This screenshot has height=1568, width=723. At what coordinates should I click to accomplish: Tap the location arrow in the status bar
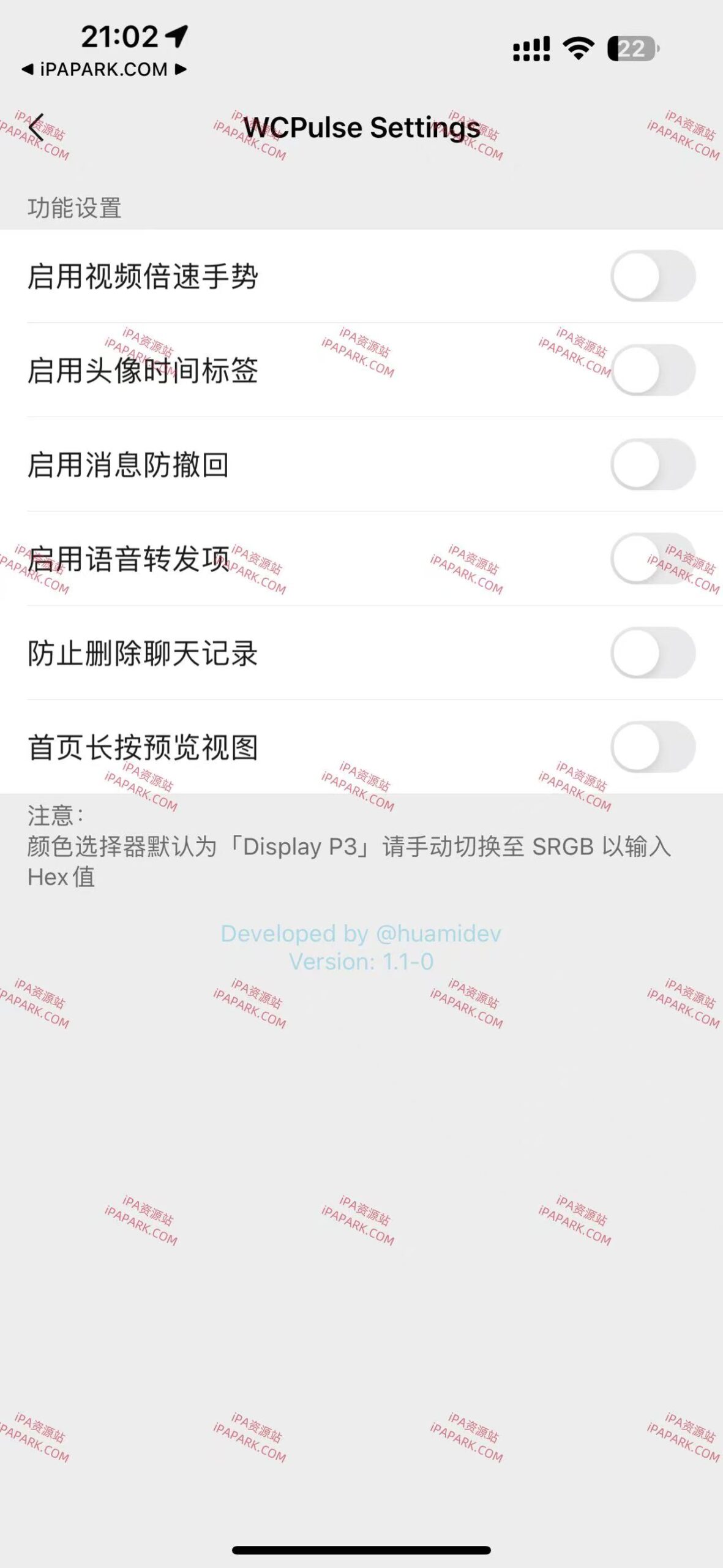click(x=176, y=37)
